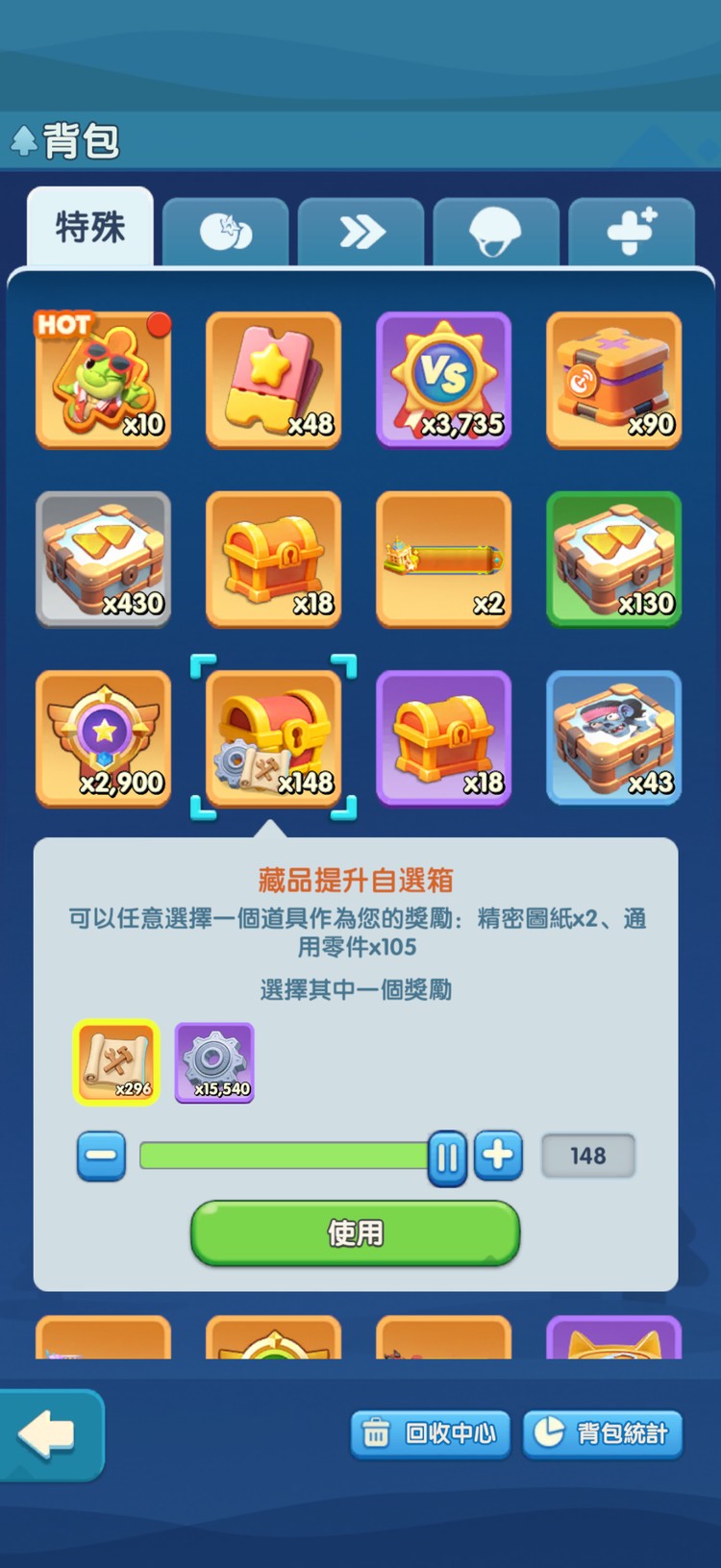Tap the 使用 button to use the item
This screenshot has width=721, height=1568.
[354, 1233]
